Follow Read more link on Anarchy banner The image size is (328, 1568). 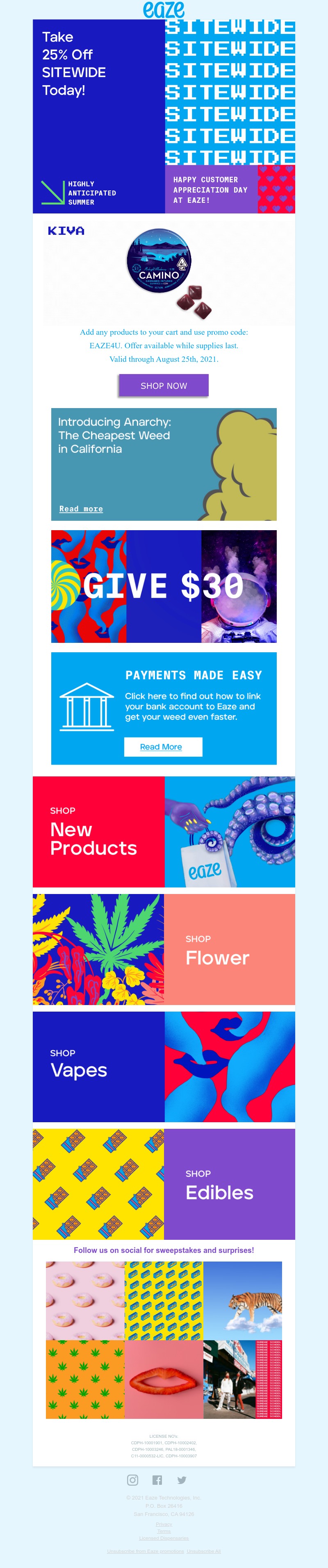(x=81, y=509)
